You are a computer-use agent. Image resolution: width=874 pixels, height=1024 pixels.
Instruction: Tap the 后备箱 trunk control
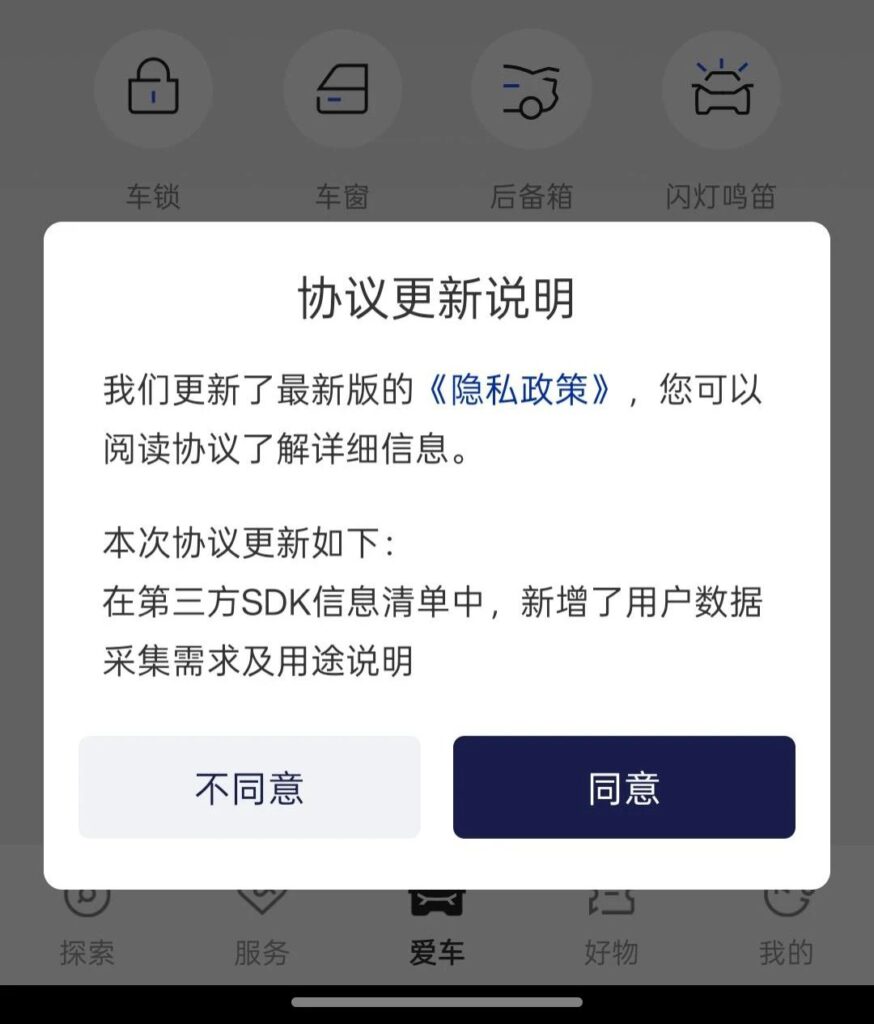pos(531,90)
